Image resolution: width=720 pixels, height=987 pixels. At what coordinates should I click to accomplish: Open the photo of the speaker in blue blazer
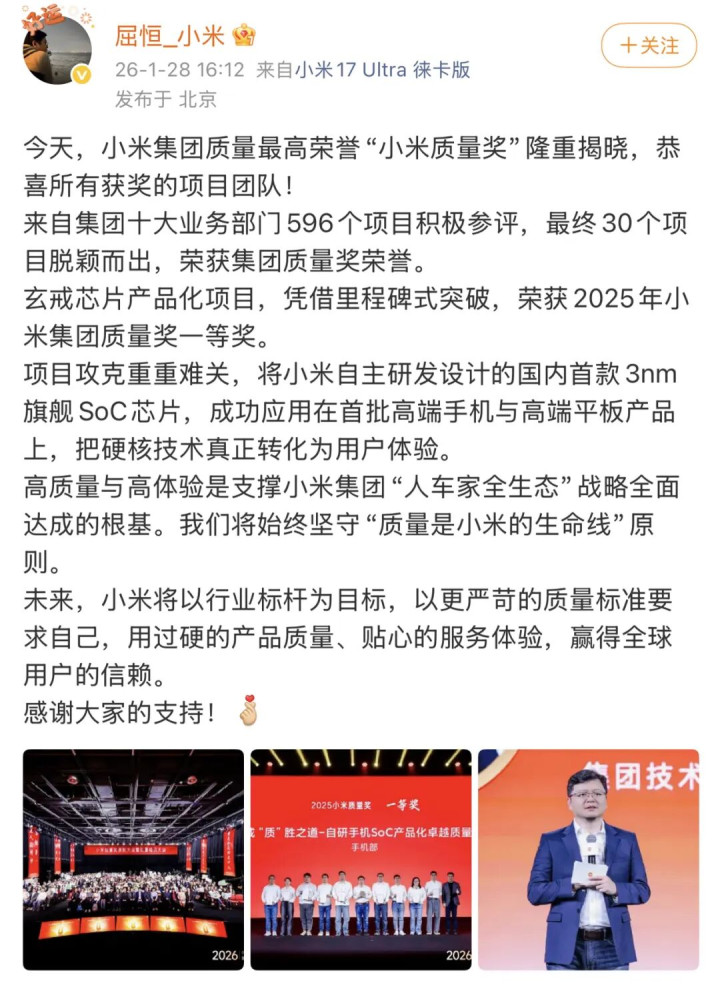pyautogui.click(x=588, y=858)
